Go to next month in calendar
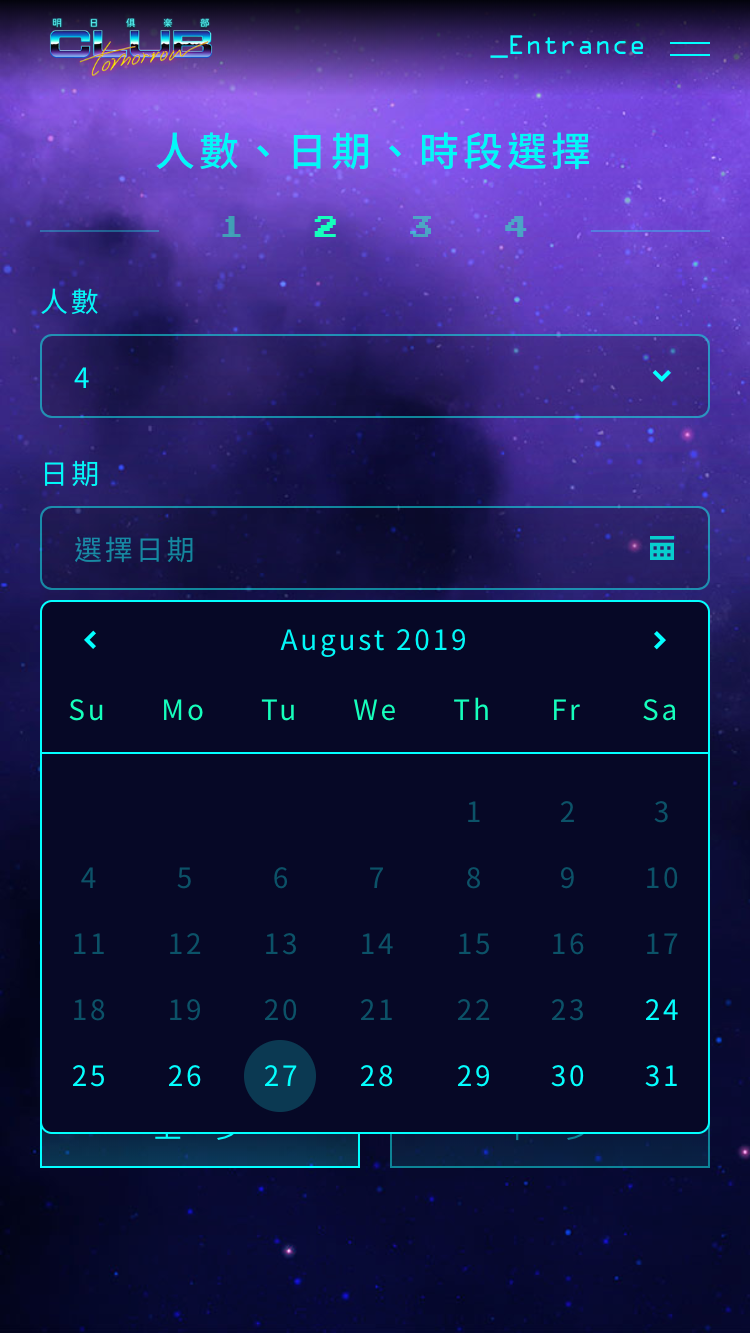750x1333 pixels. (660, 640)
